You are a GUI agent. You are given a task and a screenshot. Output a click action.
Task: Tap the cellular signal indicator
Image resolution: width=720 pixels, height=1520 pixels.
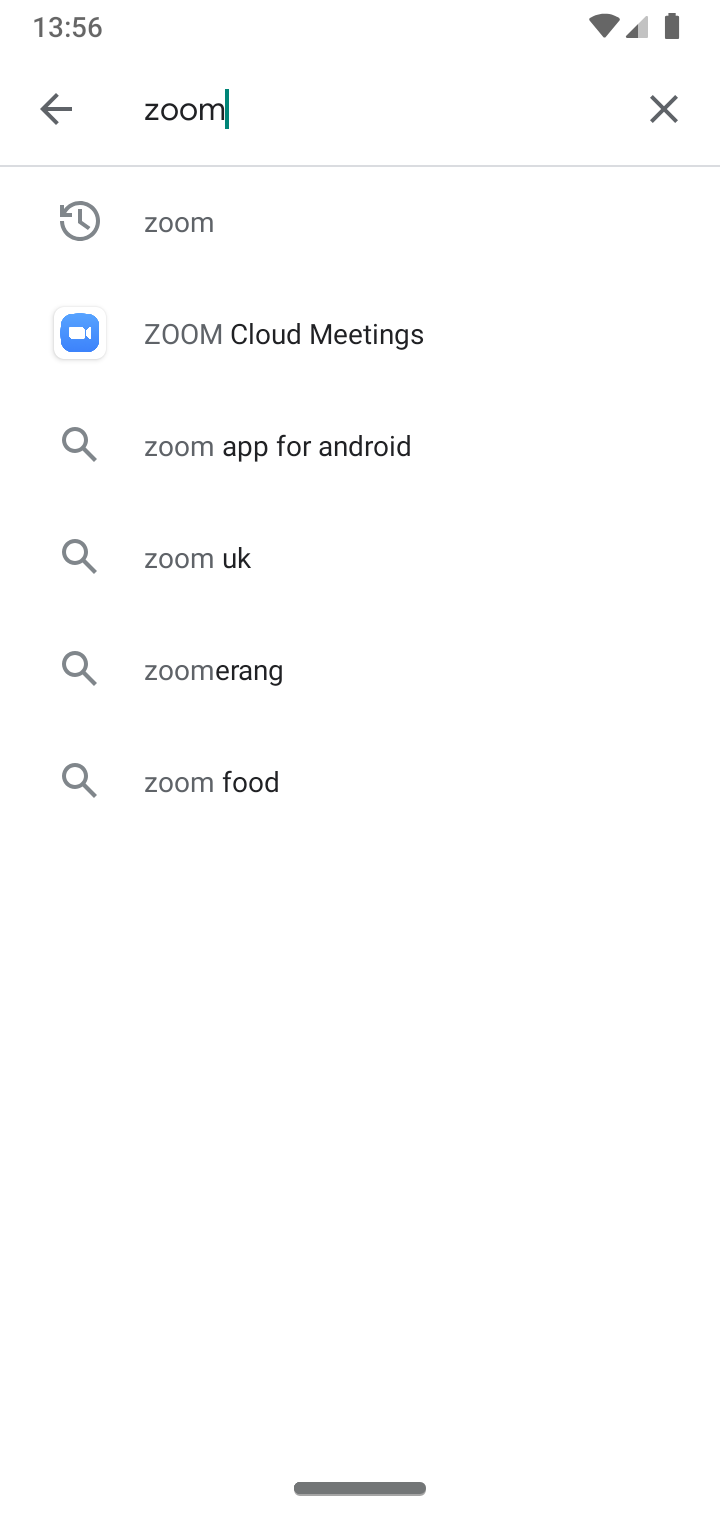(637, 27)
